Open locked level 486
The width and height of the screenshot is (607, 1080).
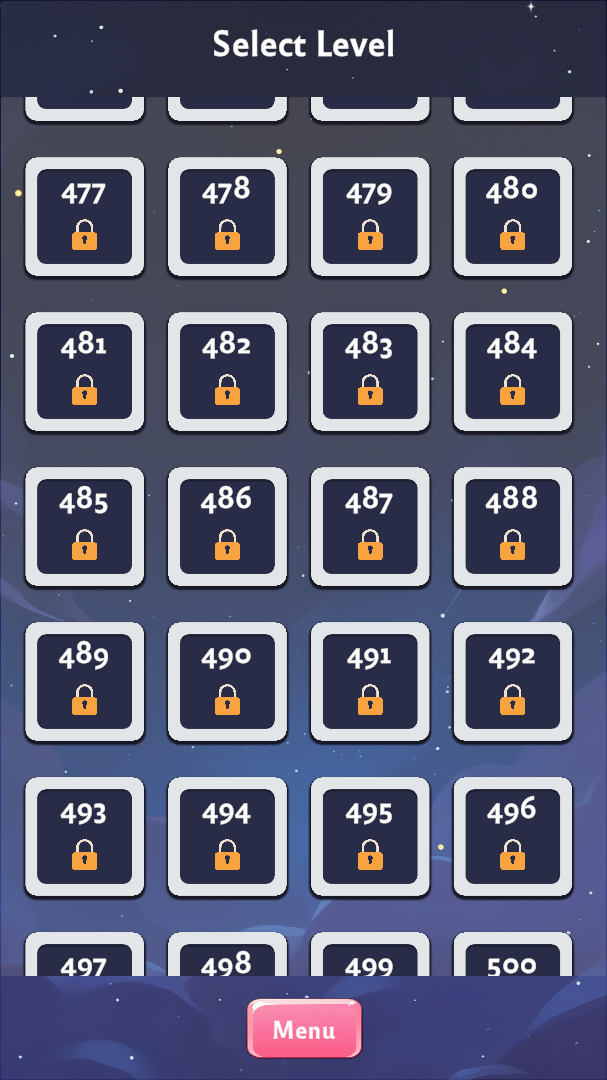(227, 527)
